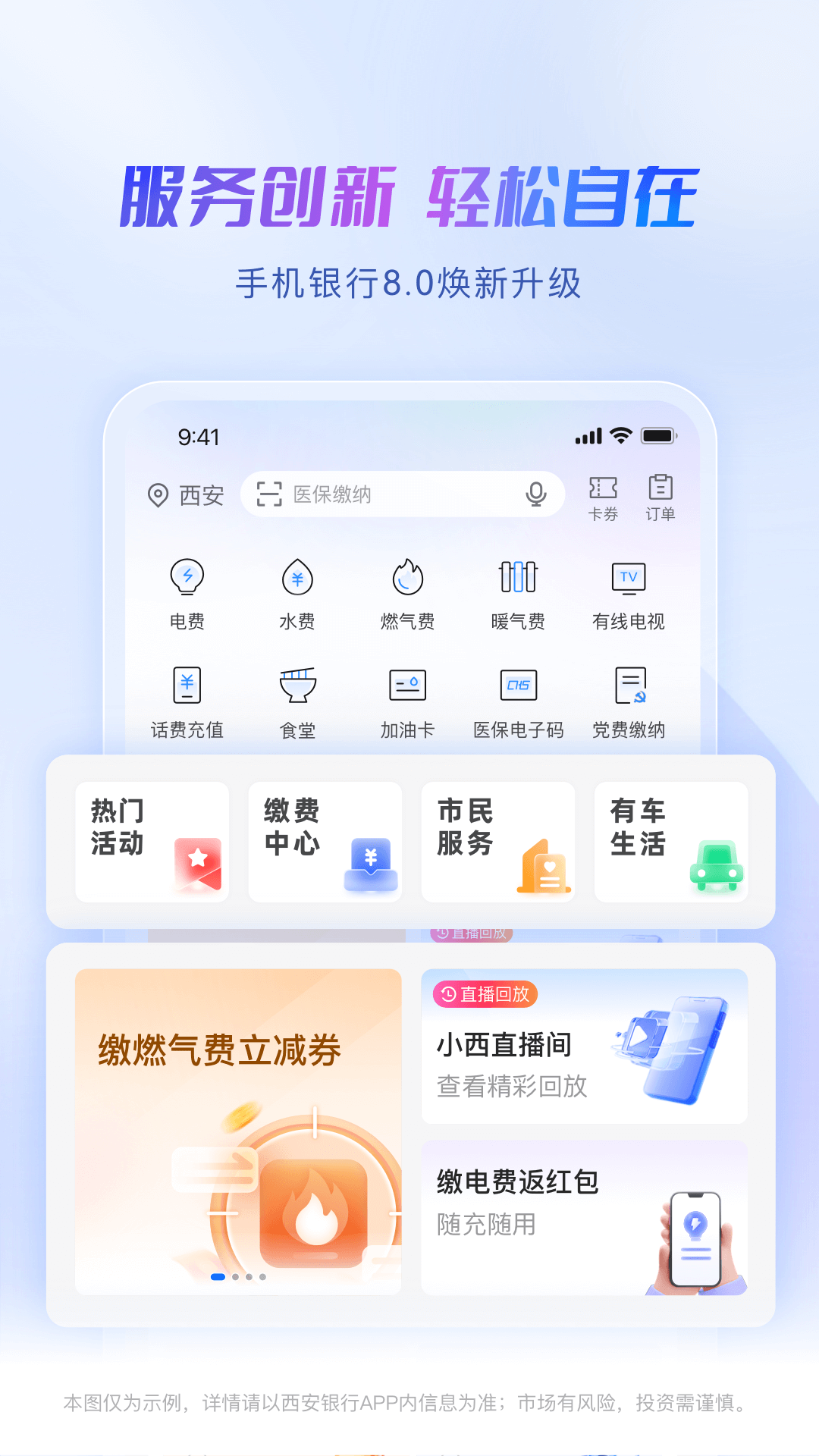
Task: Switch to the 缴费中心 section
Action: (325, 842)
